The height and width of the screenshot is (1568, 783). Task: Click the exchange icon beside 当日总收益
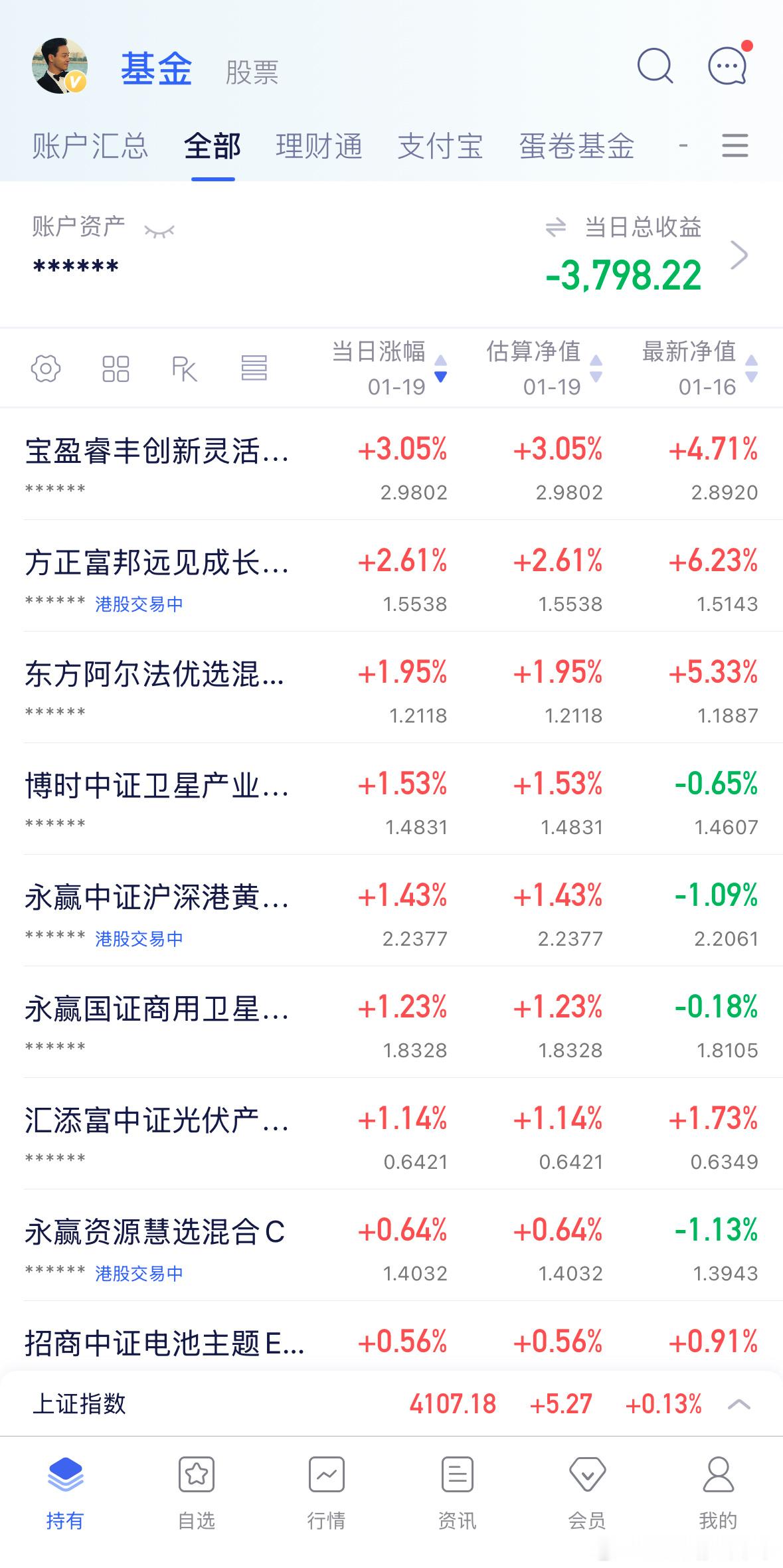coord(554,228)
